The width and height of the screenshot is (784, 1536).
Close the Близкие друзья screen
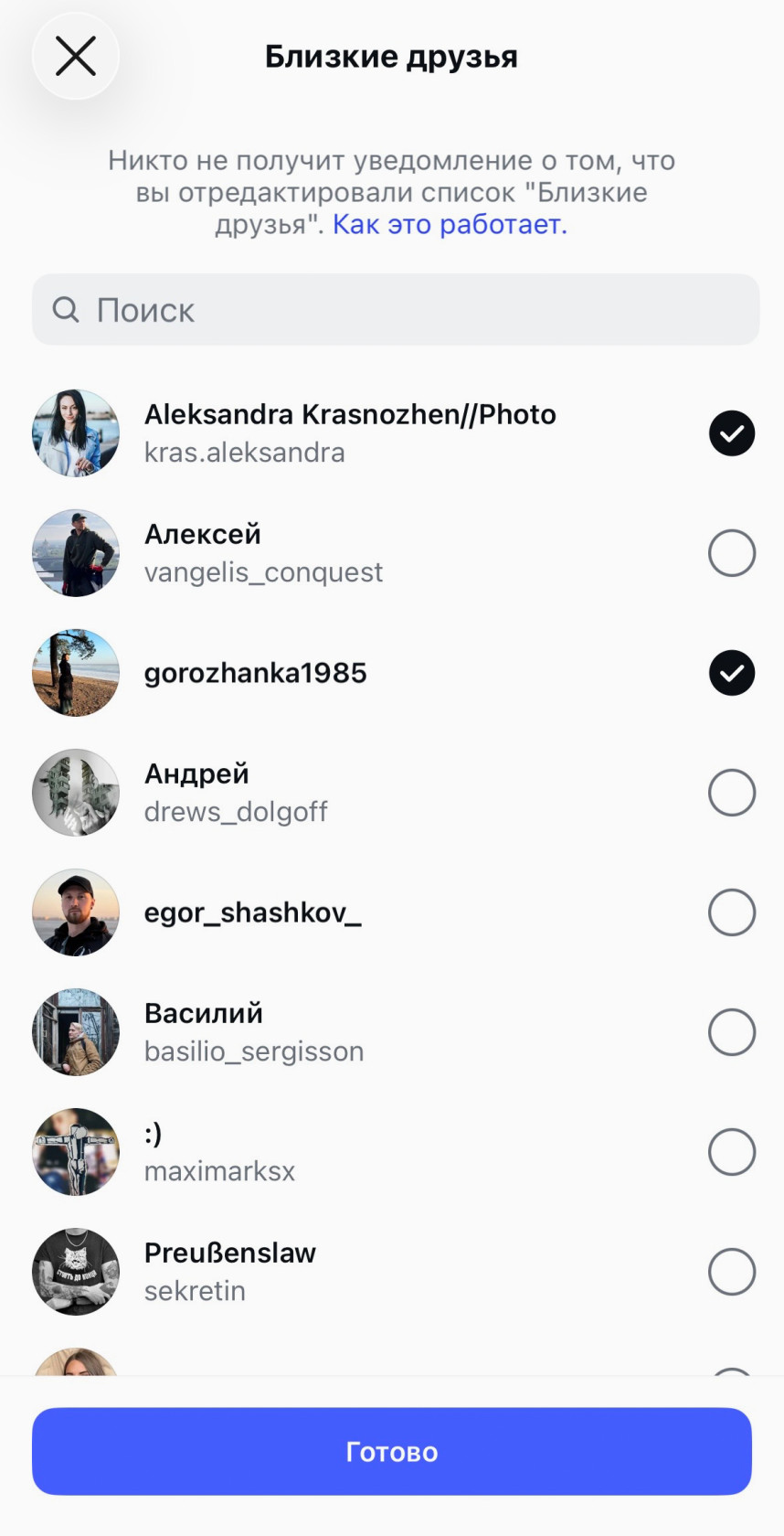pos(76,57)
